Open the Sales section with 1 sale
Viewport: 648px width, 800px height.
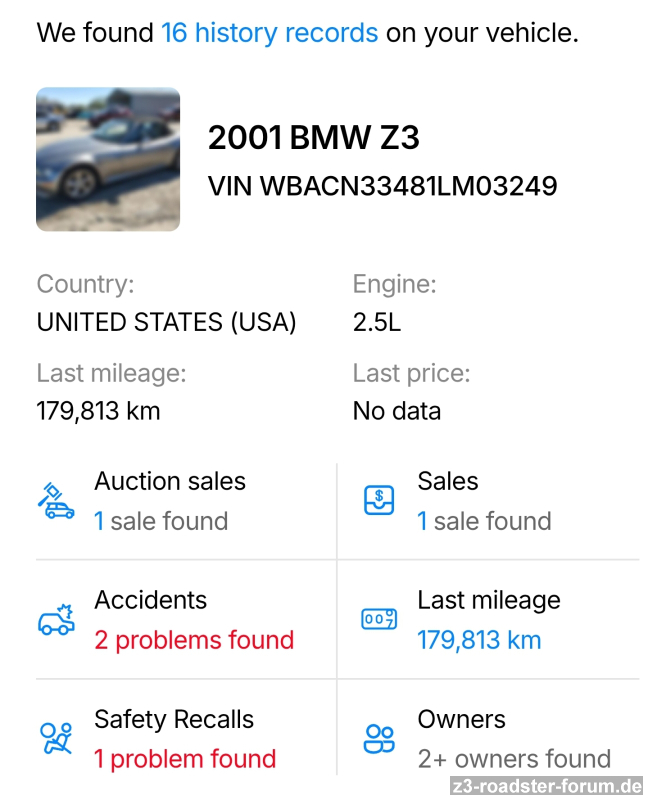(484, 501)
